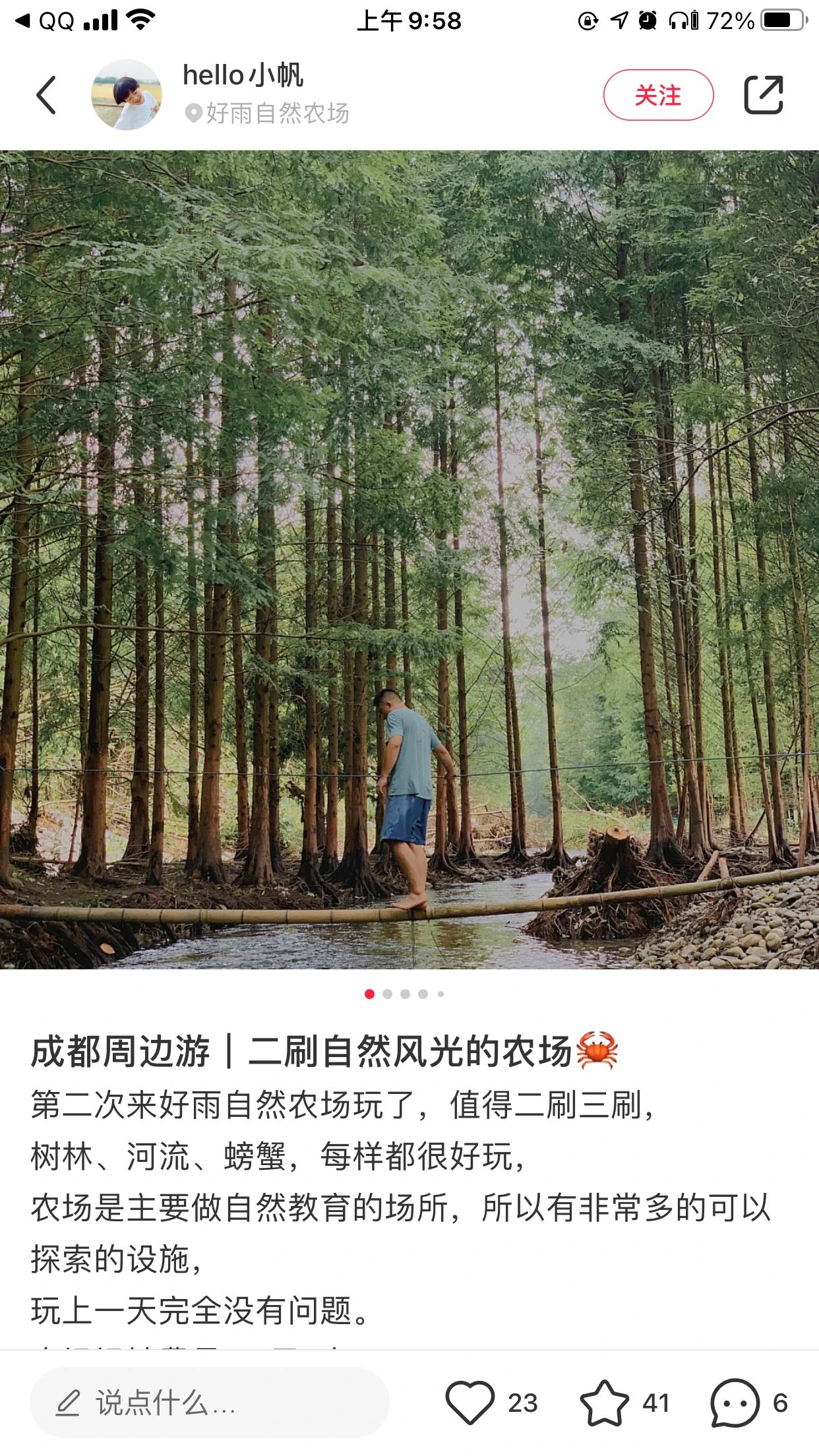Share this post
The height and width of the screenshot is (1456, 819).
coord(763,95)
